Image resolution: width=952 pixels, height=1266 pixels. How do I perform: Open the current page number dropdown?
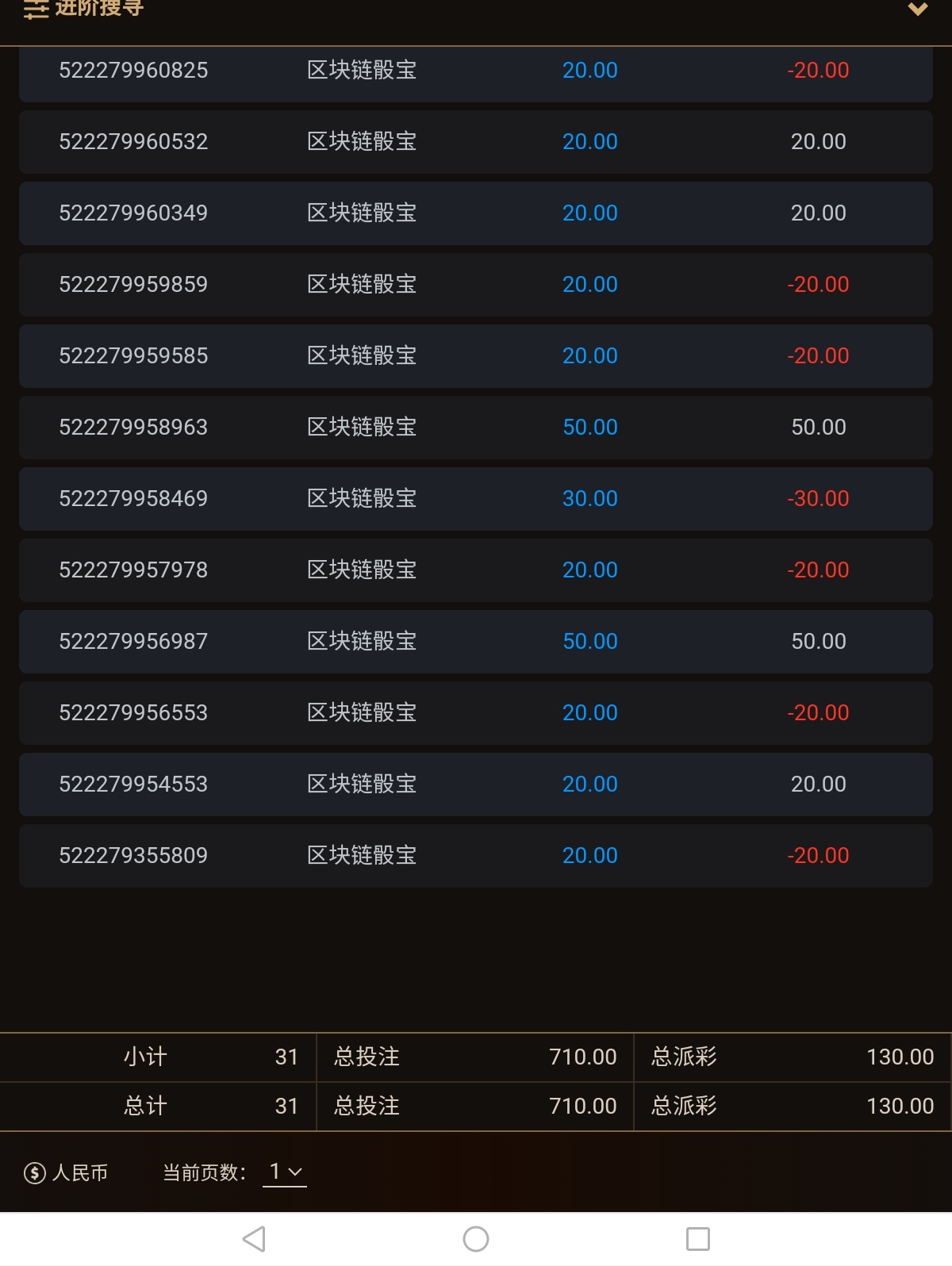(285, 1172)
